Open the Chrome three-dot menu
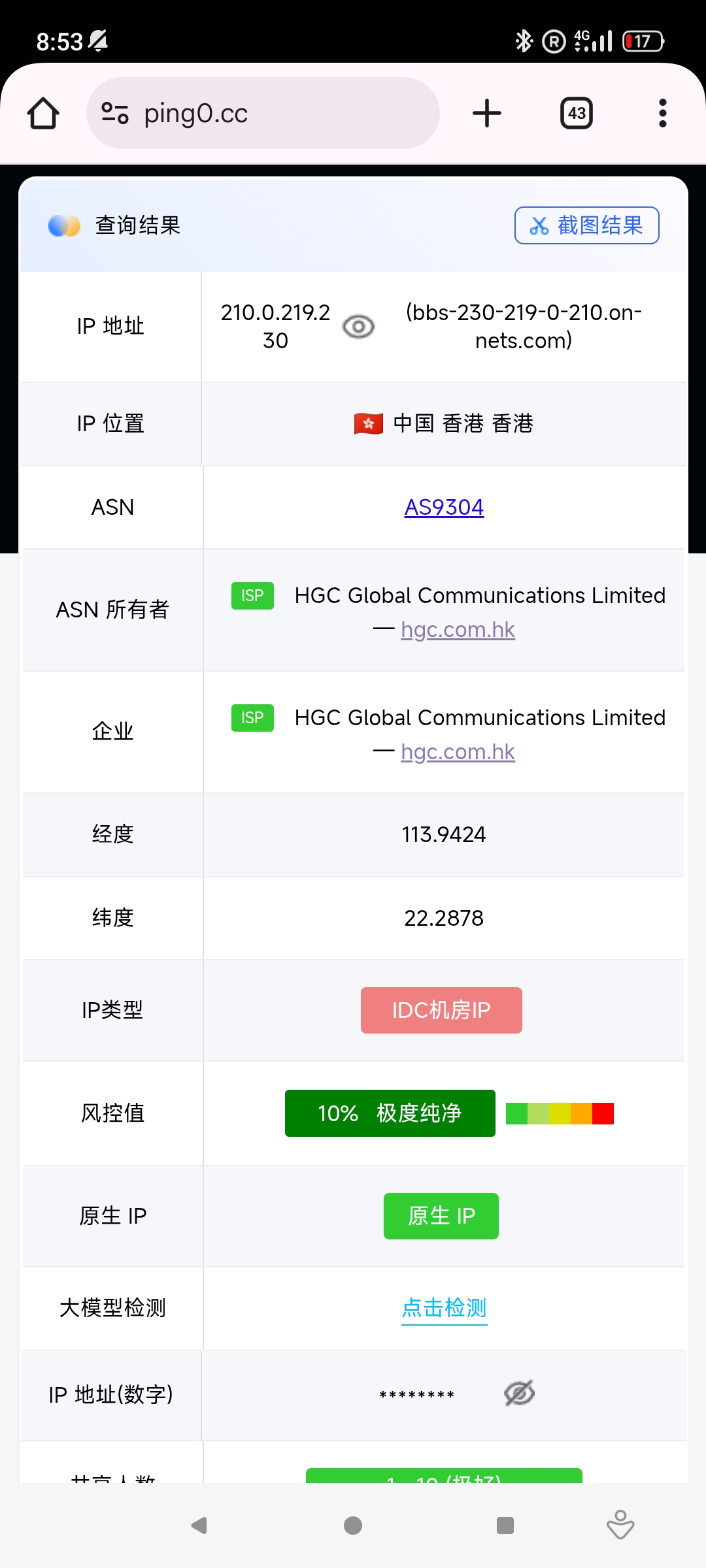This screenshot has height=1568, width=706. tap(662, 113)
